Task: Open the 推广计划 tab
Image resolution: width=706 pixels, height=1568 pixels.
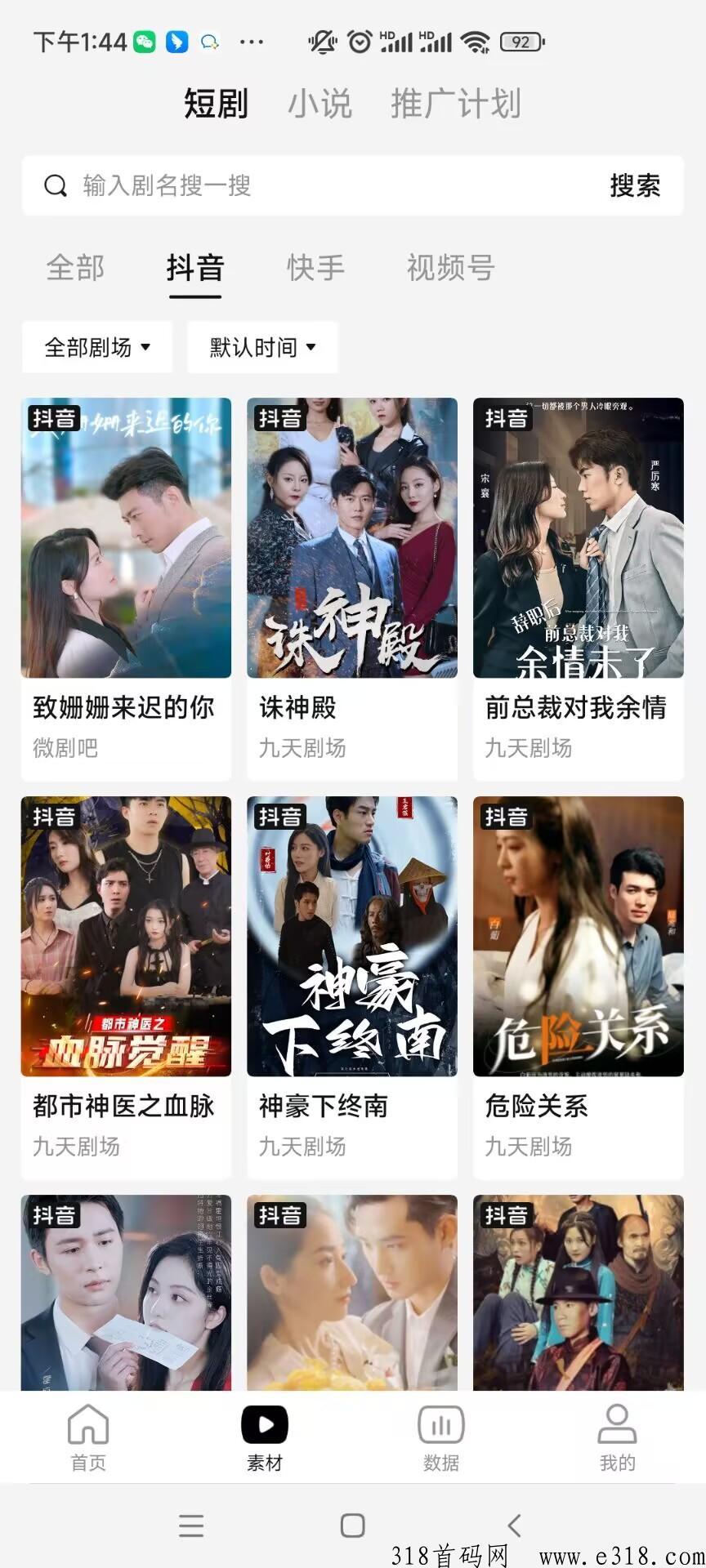Action: (455, 105)
